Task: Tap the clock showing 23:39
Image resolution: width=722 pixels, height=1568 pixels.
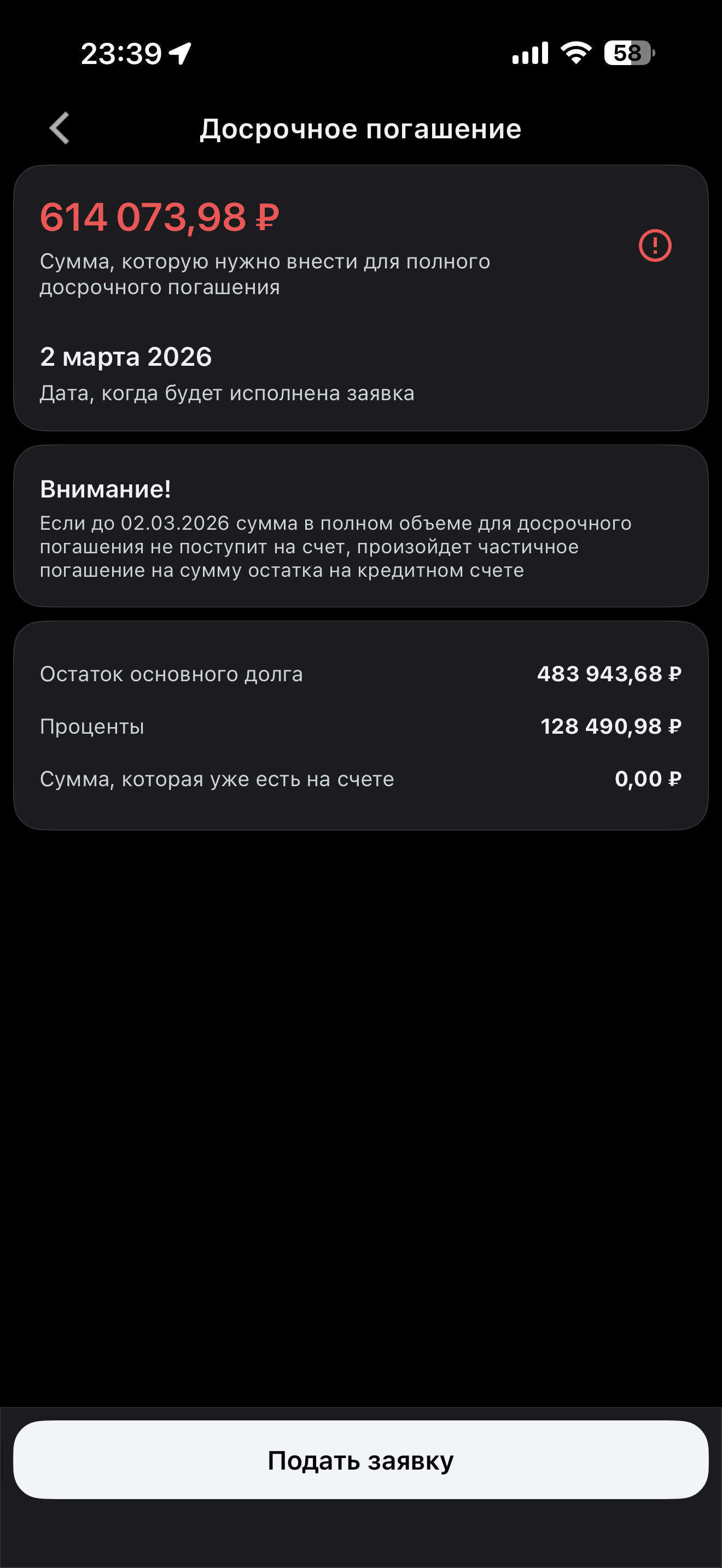Action: click(121, 54)
